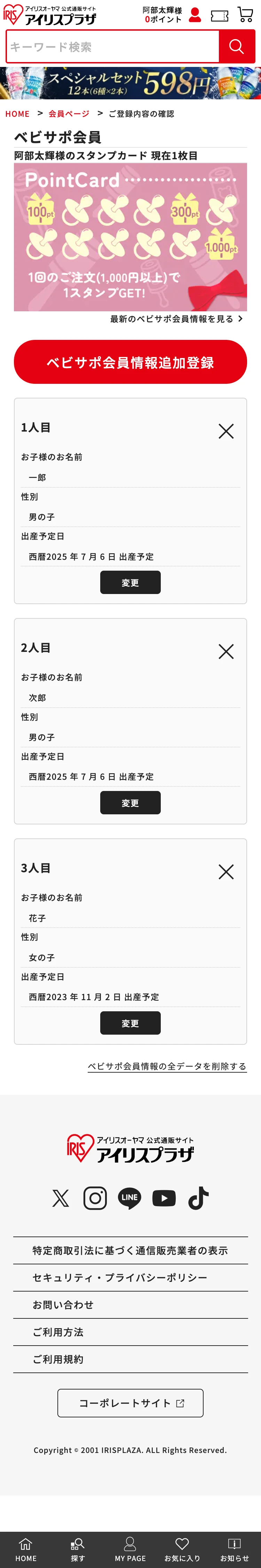Tap the red search magnifier button
The width and height of the screenshot is (261, 1568).
point(237,47)
